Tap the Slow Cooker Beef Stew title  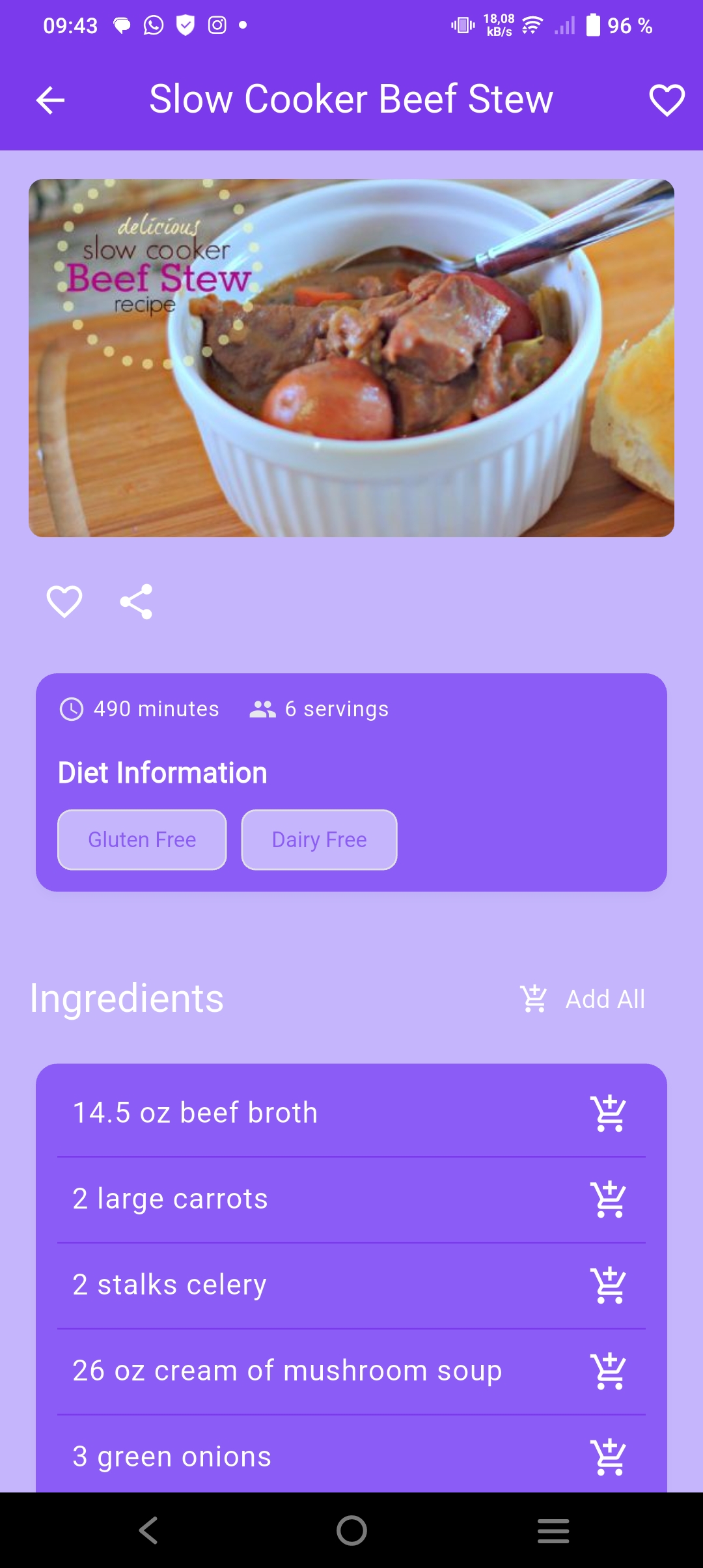click(x=351, y=99)
